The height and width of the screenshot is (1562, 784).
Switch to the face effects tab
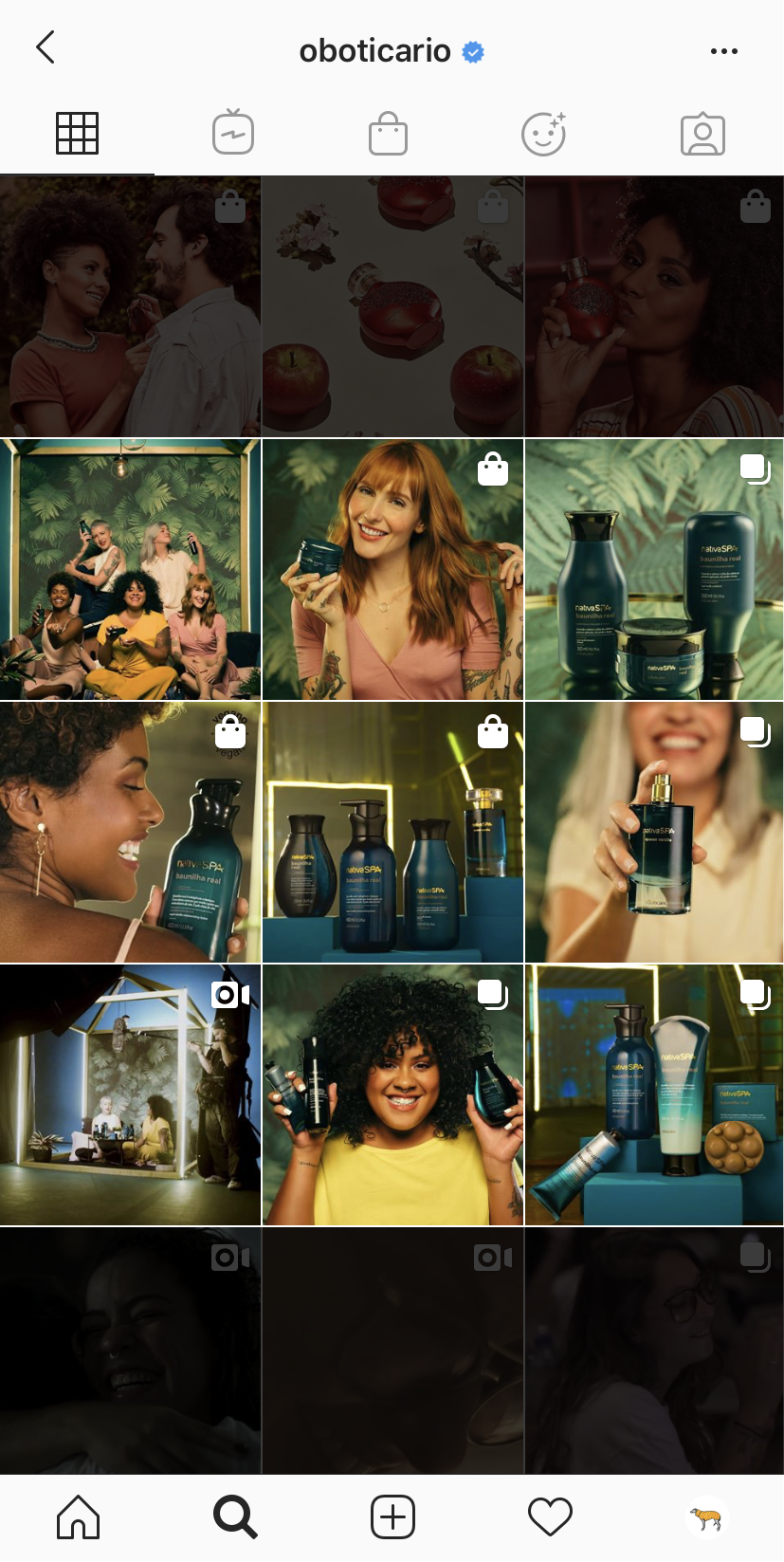point(544,134)
